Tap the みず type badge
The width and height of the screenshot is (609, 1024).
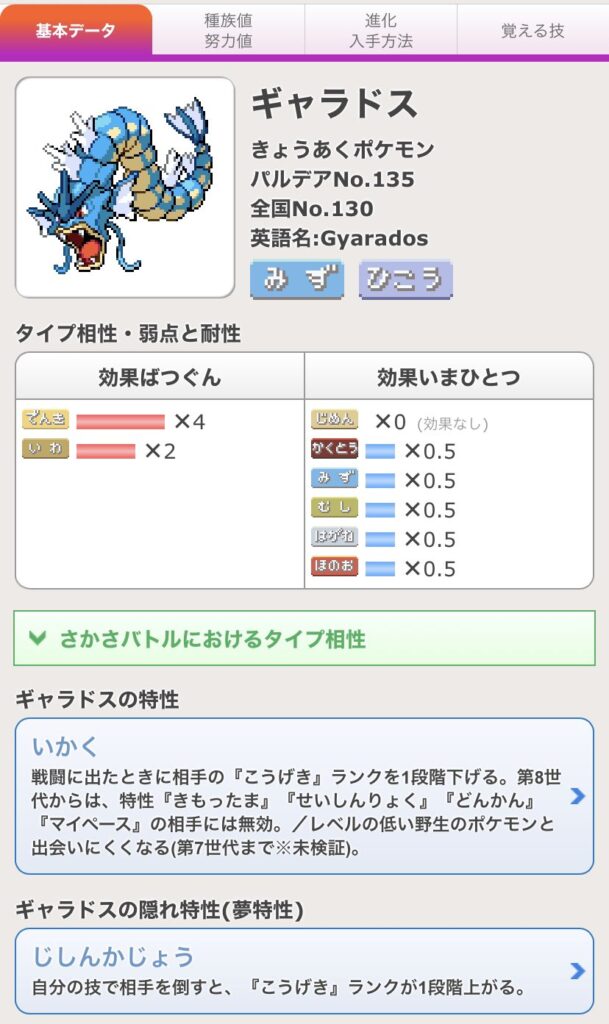point(296,279)
